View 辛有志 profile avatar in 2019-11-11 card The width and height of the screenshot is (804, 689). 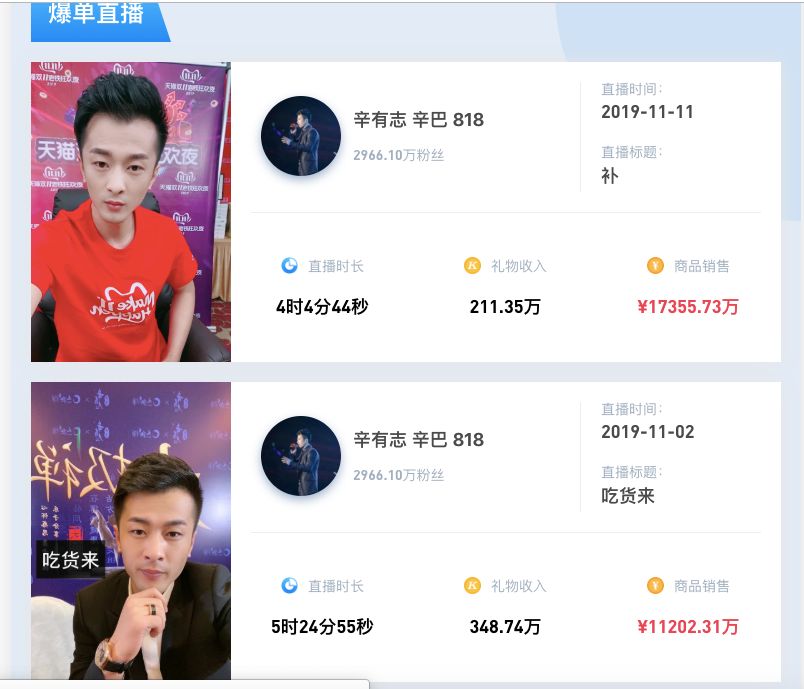[301, 136]
